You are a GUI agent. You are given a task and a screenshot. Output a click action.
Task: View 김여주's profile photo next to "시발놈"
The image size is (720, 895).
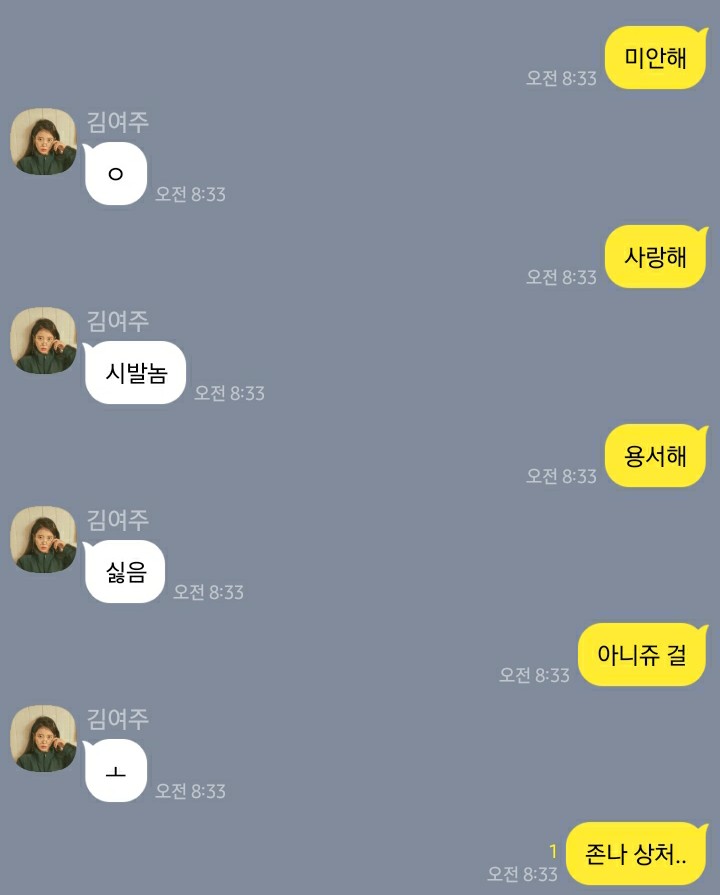click(43, 341)
